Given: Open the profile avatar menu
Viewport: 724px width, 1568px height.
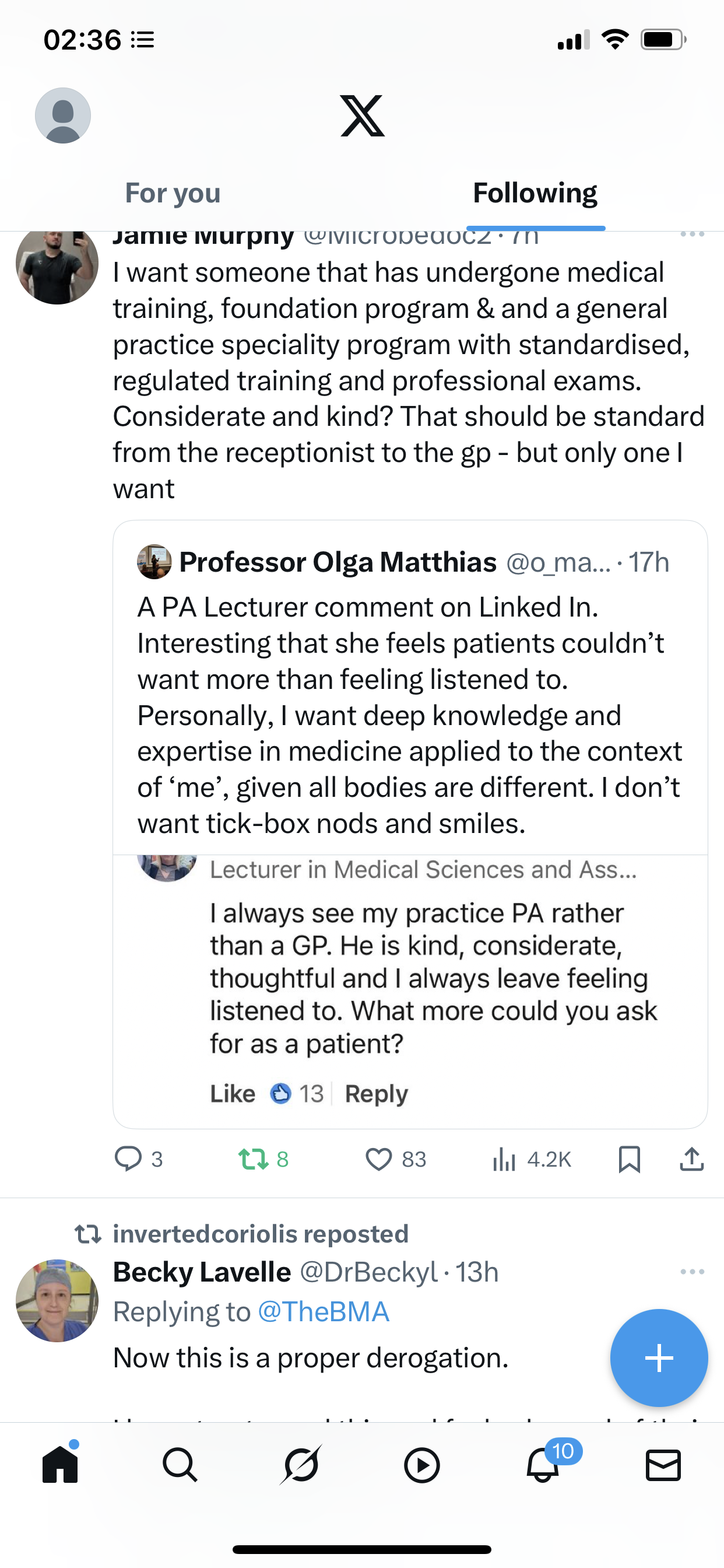Looking at the screenshot, I should tap(63, 116).
